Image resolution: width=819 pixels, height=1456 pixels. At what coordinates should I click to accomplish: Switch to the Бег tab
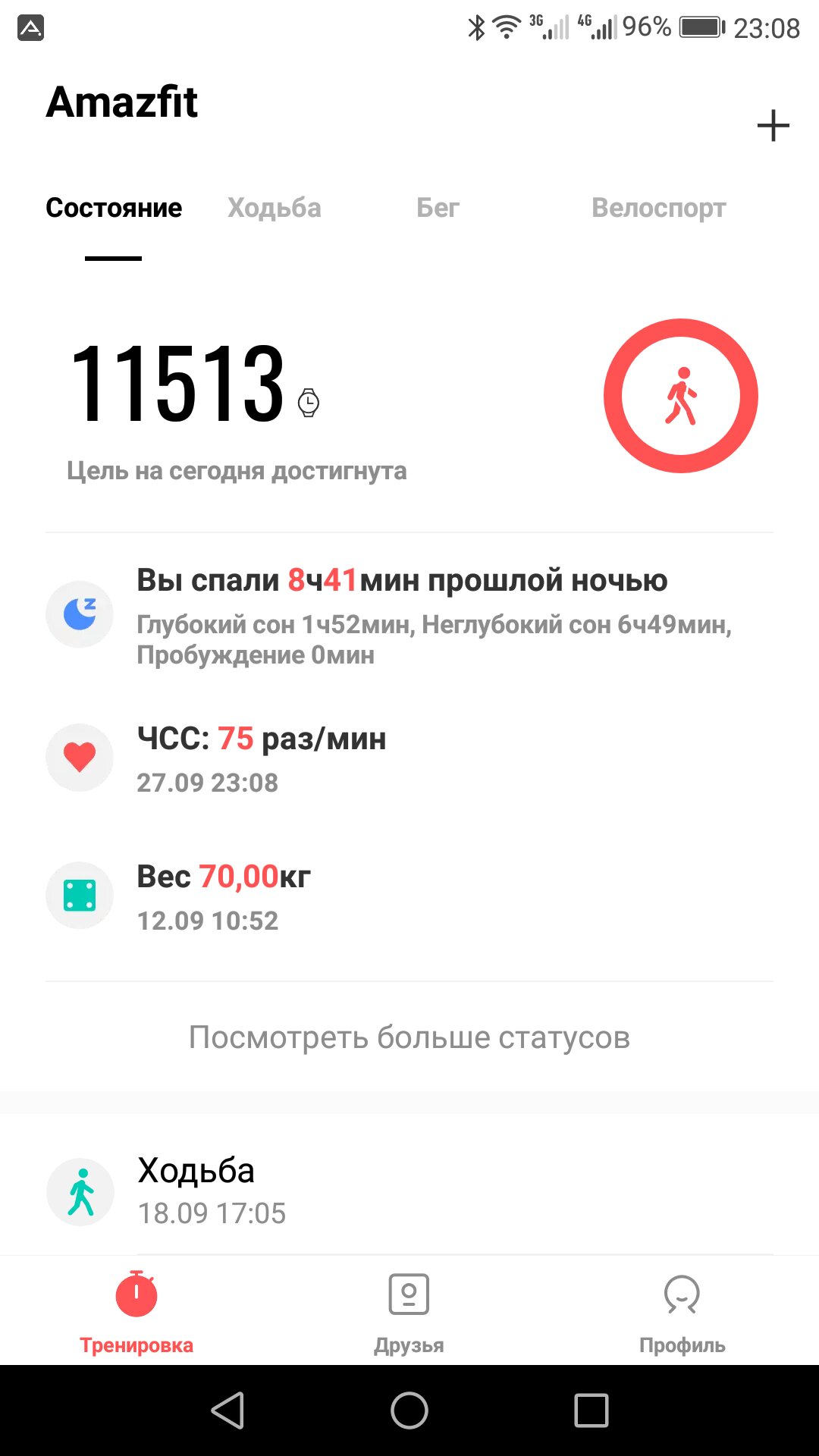(438, 208)
